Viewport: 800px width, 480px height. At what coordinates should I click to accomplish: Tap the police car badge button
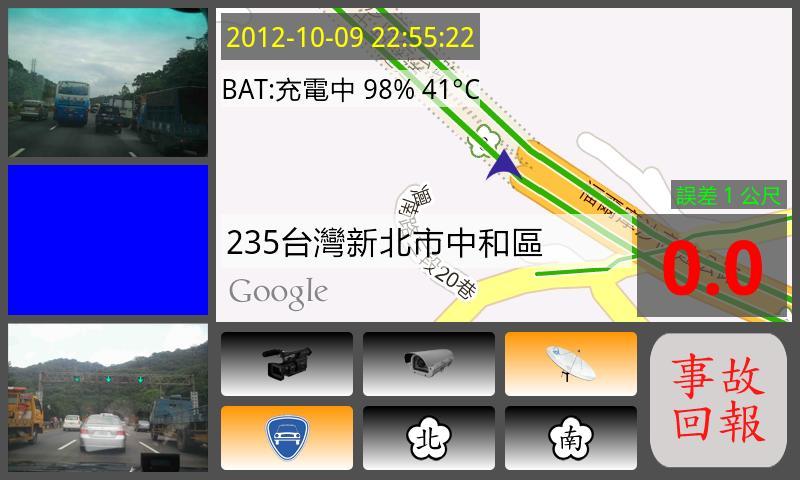coord(286,438)
